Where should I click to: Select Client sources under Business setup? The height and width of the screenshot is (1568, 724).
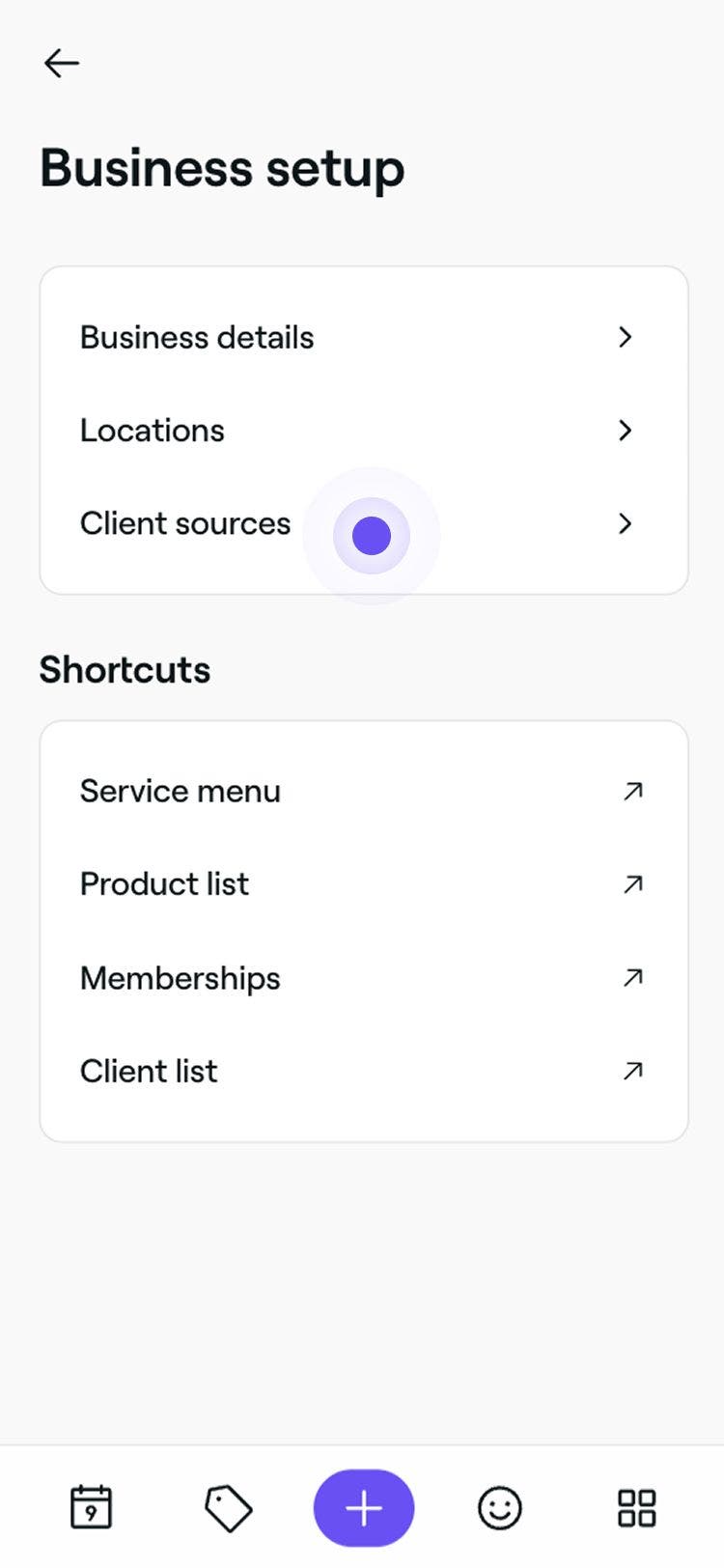[x=185, y=524]
